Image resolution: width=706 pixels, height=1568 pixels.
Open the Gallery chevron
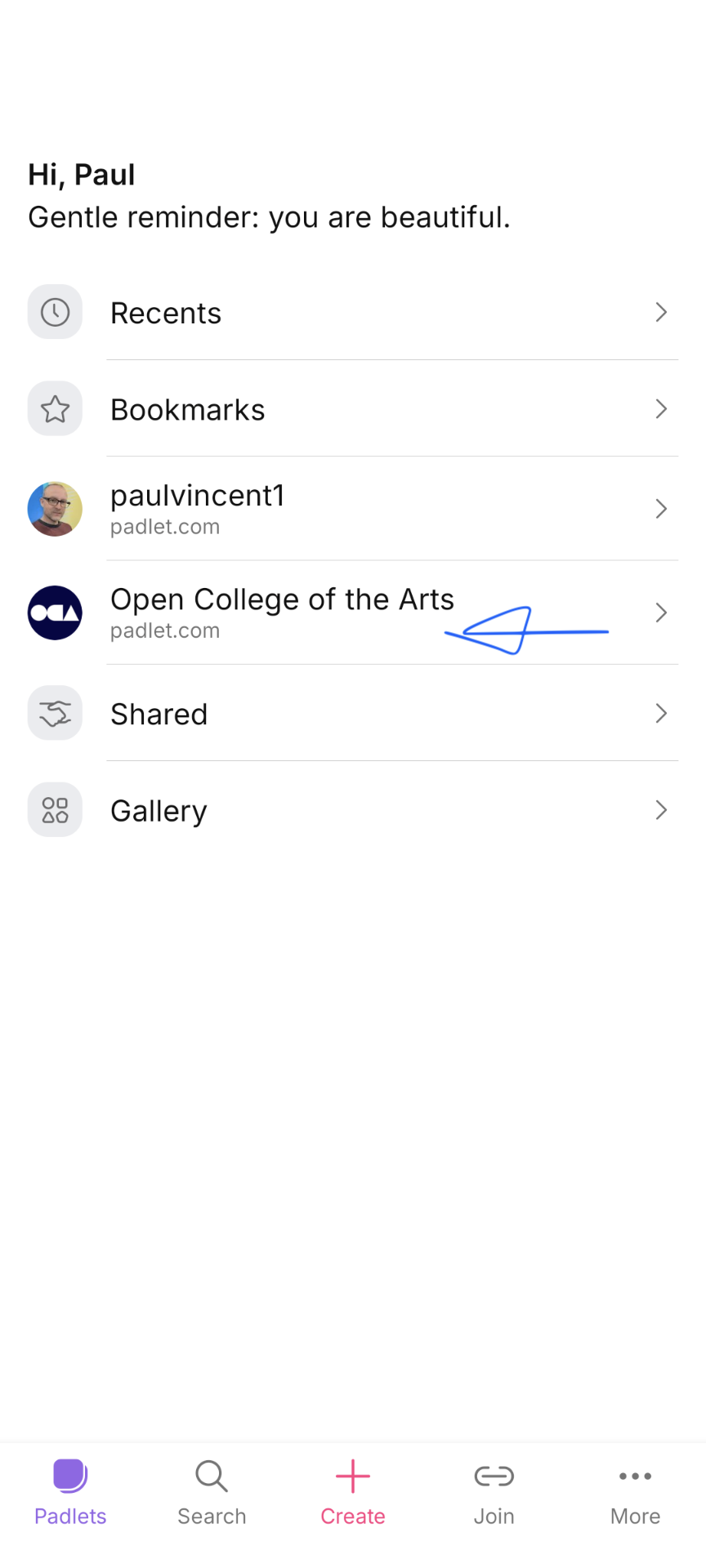point(661,809)
